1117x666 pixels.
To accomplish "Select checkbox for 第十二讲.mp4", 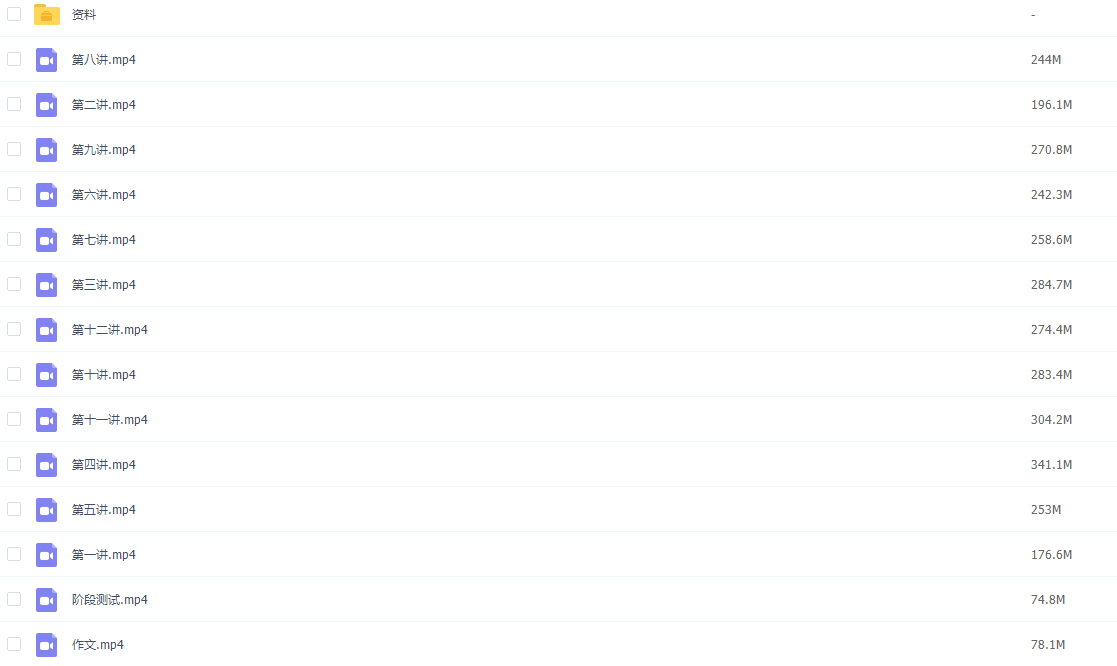I will point(14,329).
